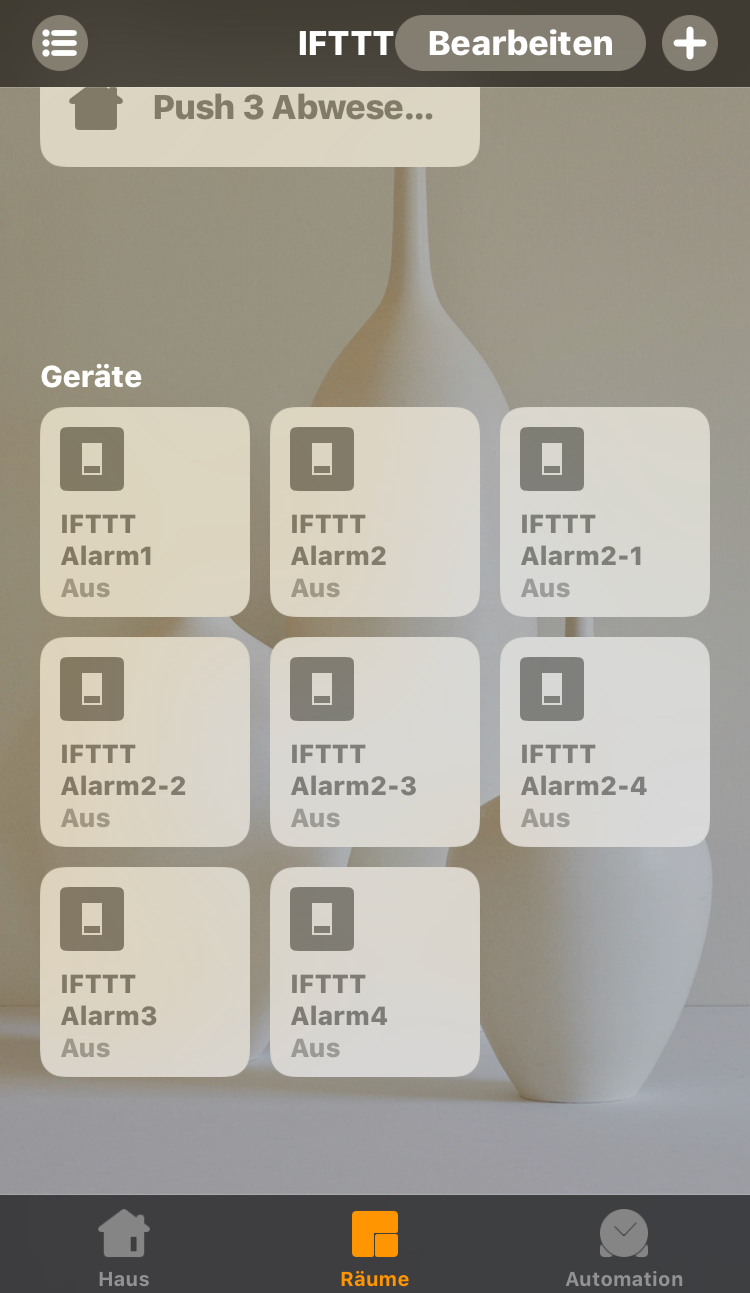Viewport: 750px width, 1293px height.
Task: Switch to the Haus tab
Action: [124, 1246]
